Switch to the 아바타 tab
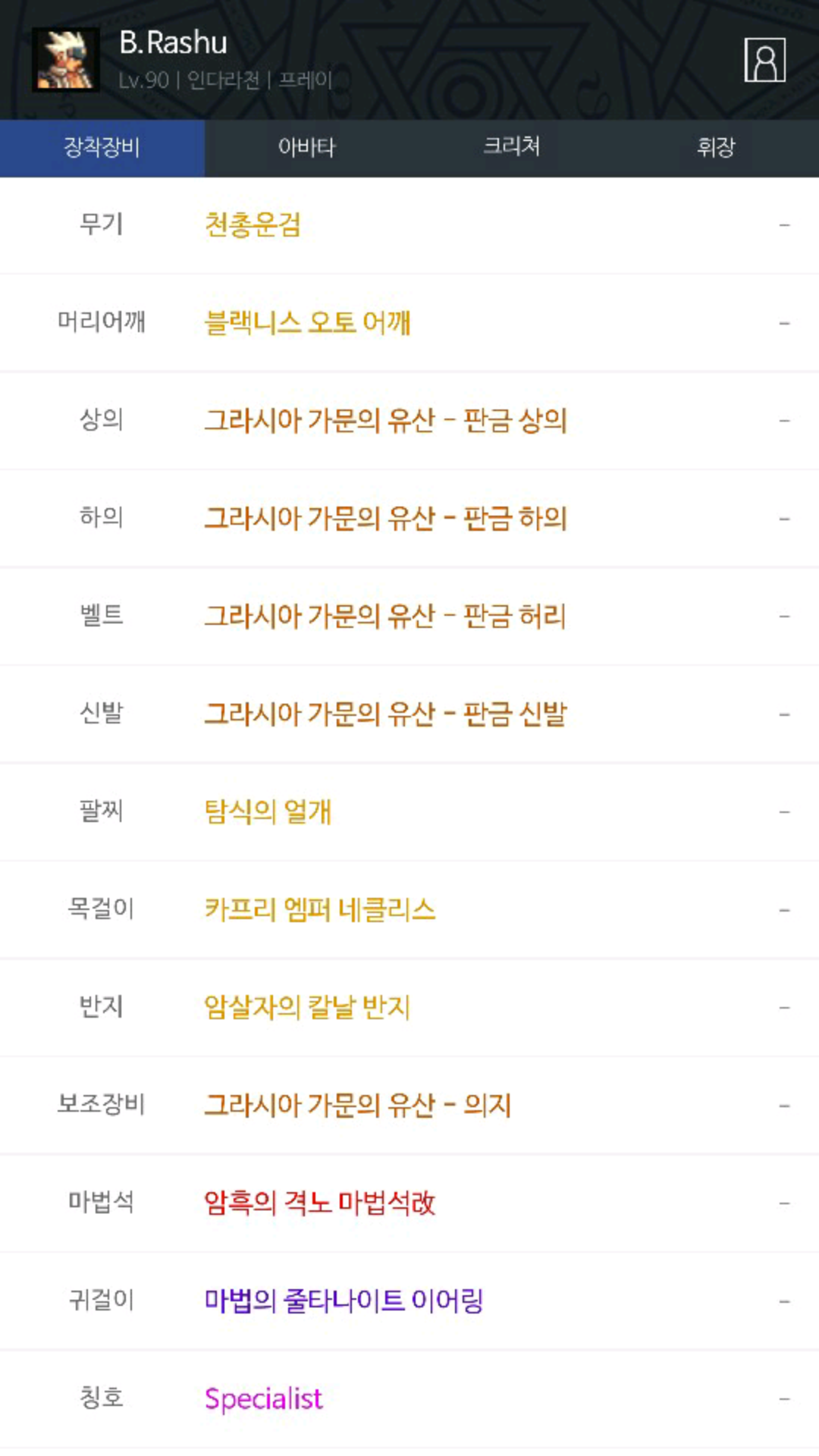The width and height of the screenshot is (819, 1456). click(x=306, y=147)
